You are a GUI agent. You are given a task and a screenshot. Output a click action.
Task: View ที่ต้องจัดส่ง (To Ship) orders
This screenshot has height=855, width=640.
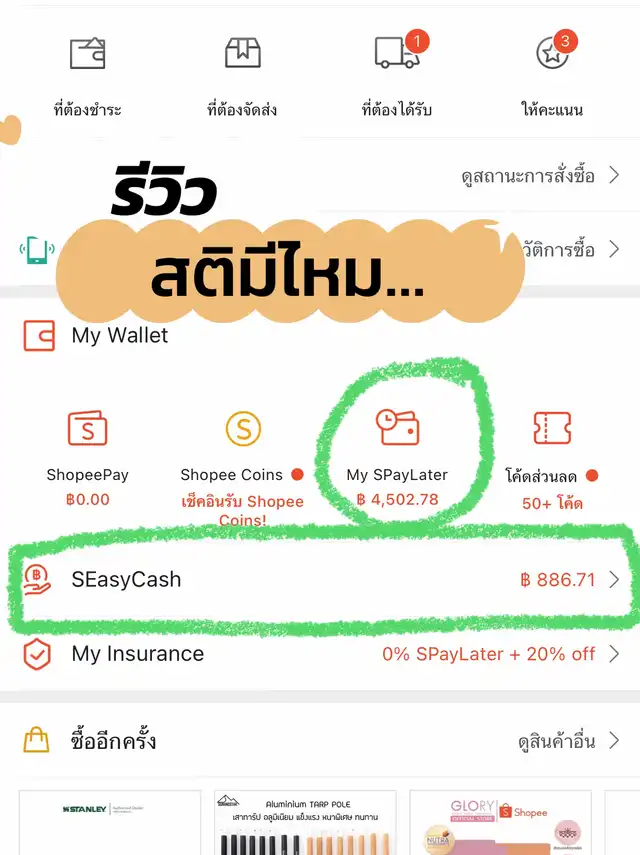[243, 73]
